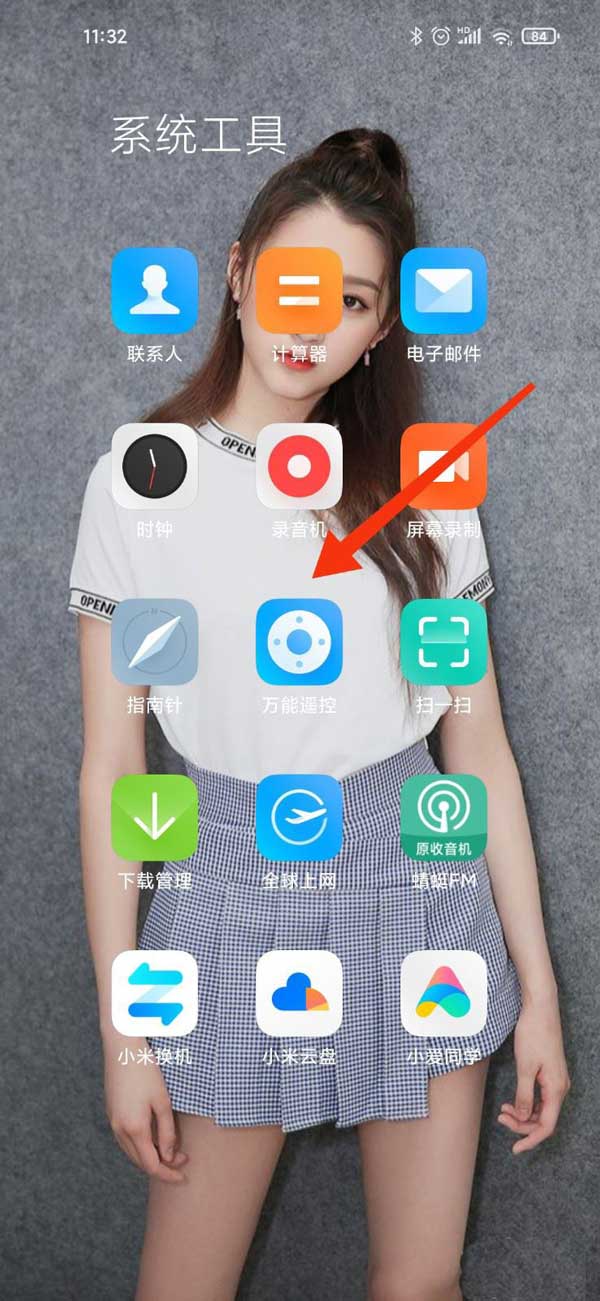Launch the 全球上网 global roaming app

point(299,817)
